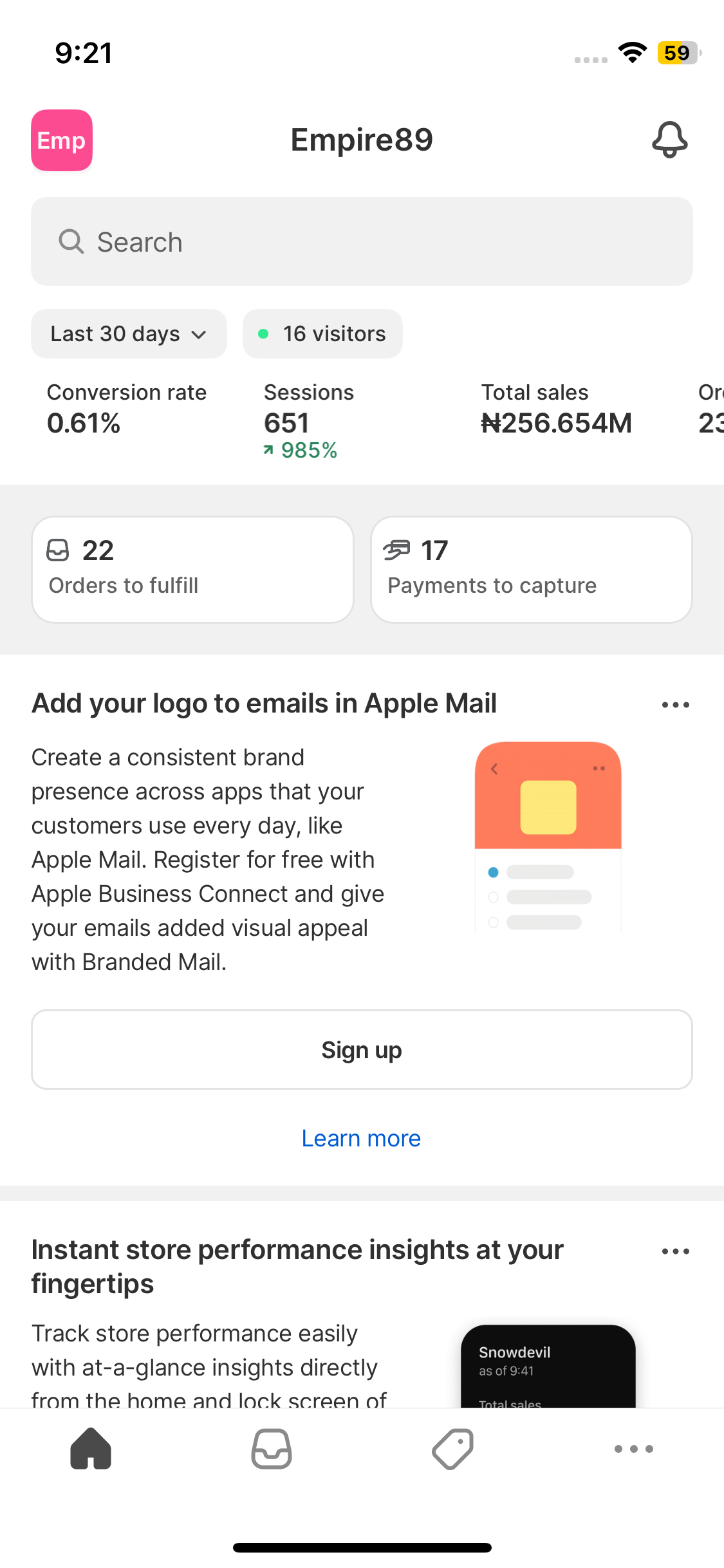Tap the Search field

[362, 242]
